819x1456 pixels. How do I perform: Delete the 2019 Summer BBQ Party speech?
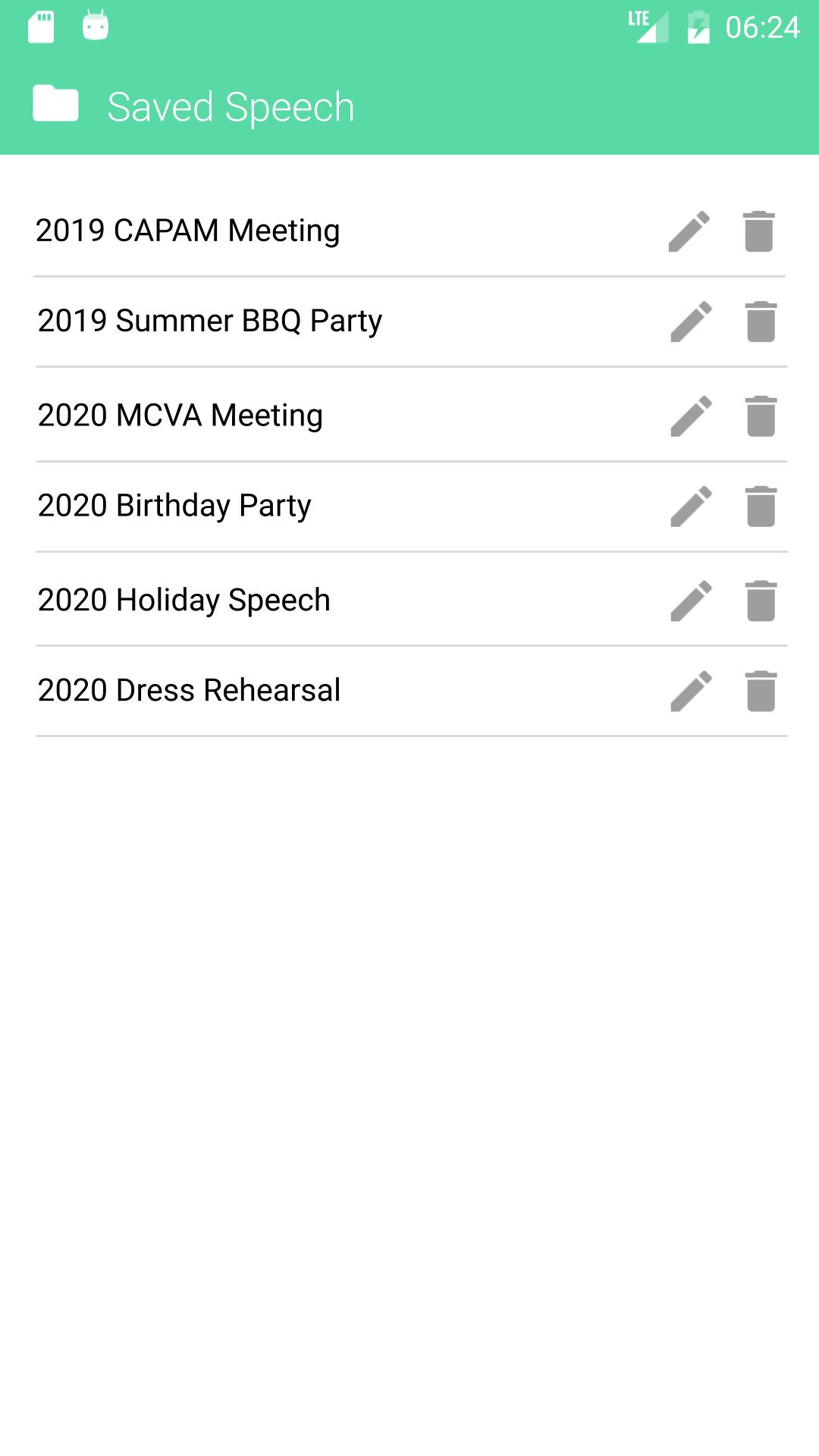point(761,322)
